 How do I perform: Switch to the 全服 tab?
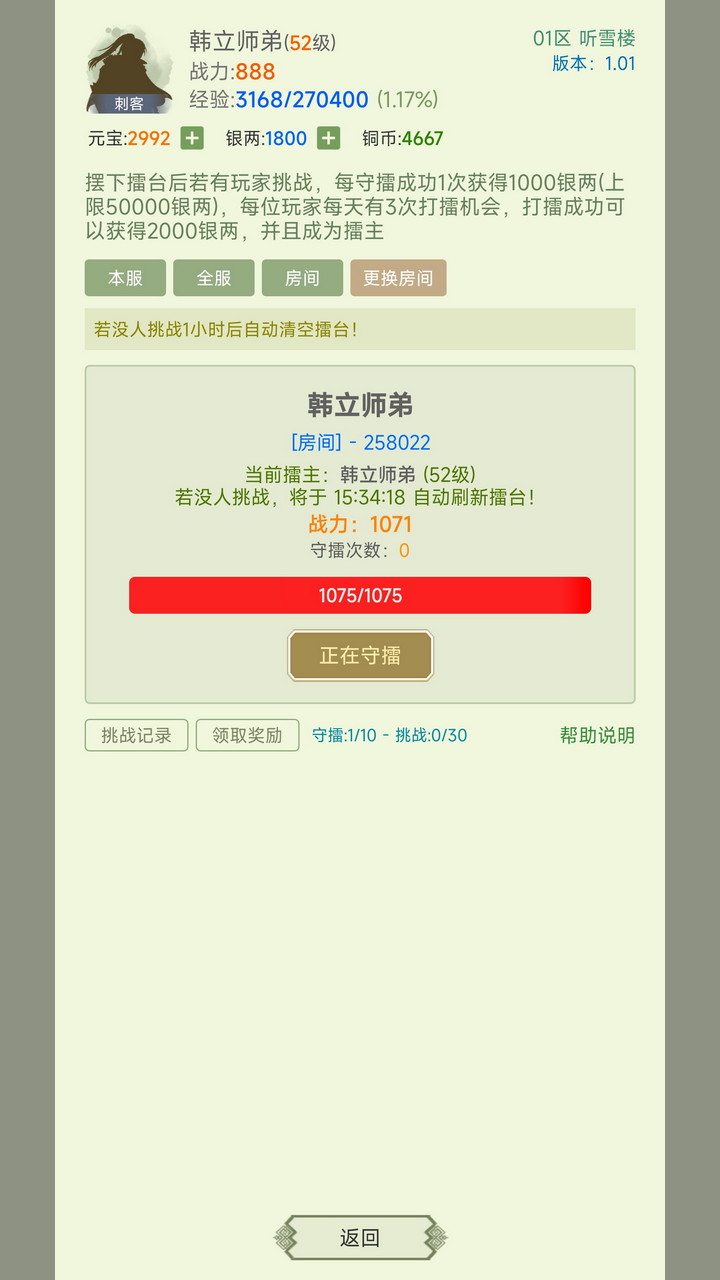(x=213, y=278)
